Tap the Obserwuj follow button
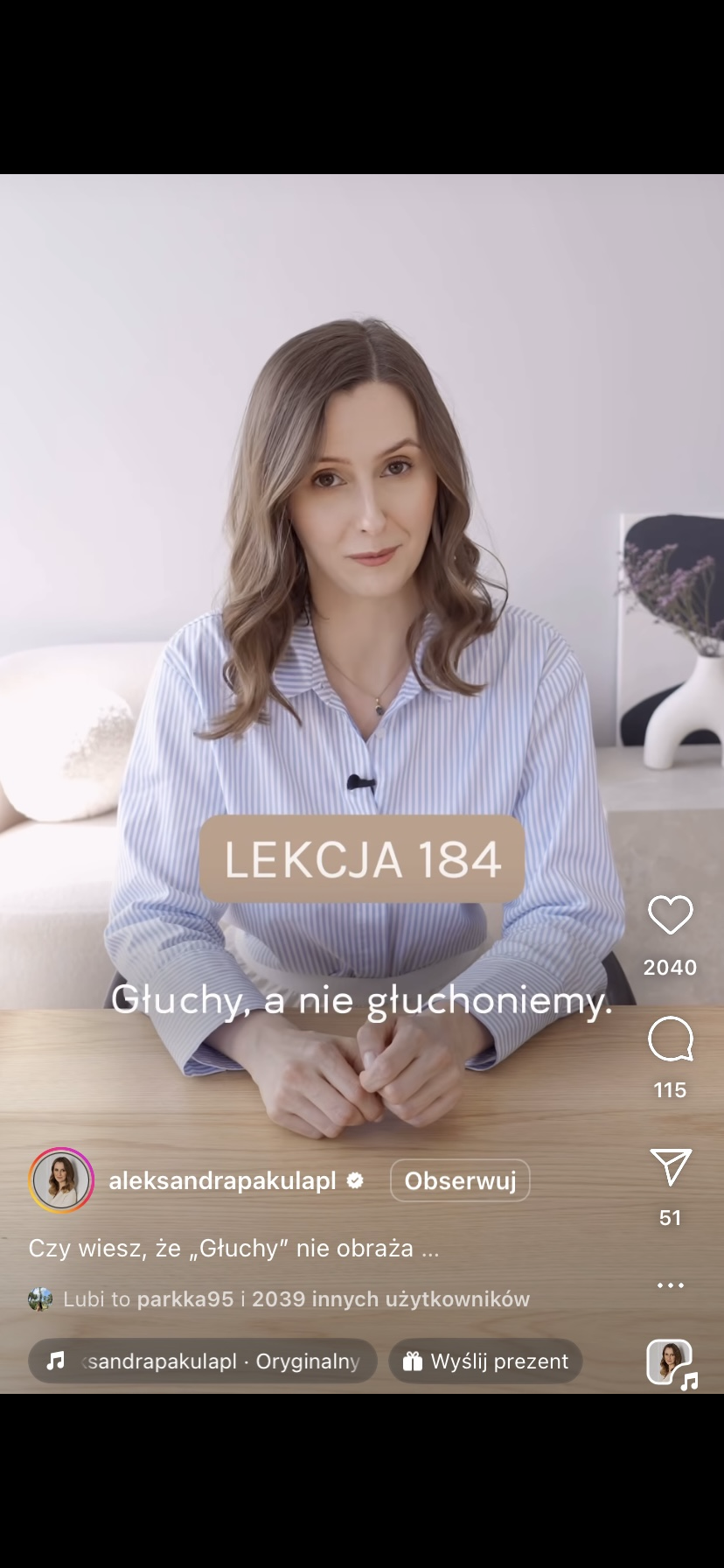724x1568 pixels. (x=460, y=1180)
